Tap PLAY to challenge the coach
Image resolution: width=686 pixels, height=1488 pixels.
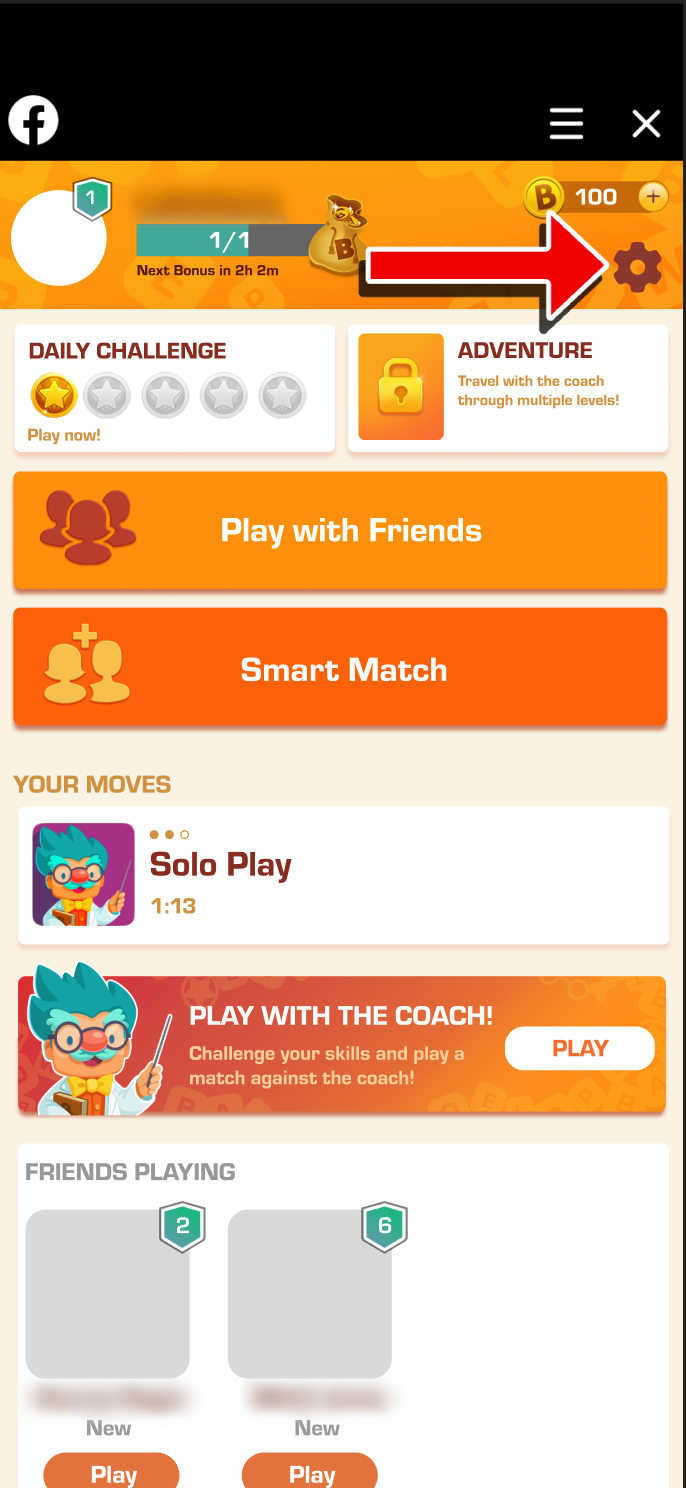point(579,1048)
